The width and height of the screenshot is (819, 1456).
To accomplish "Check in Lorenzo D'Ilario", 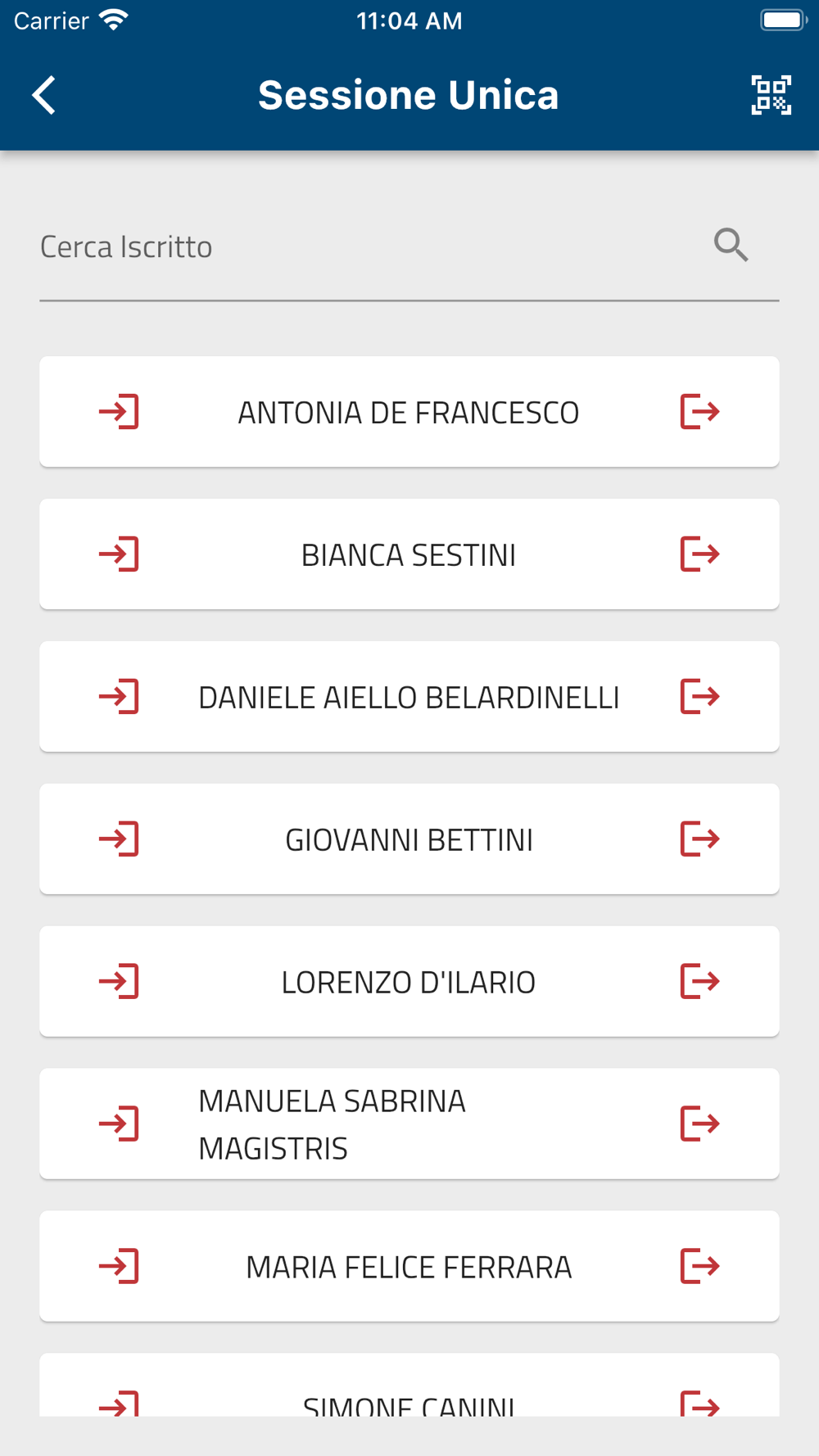I will tap(119, 981).
